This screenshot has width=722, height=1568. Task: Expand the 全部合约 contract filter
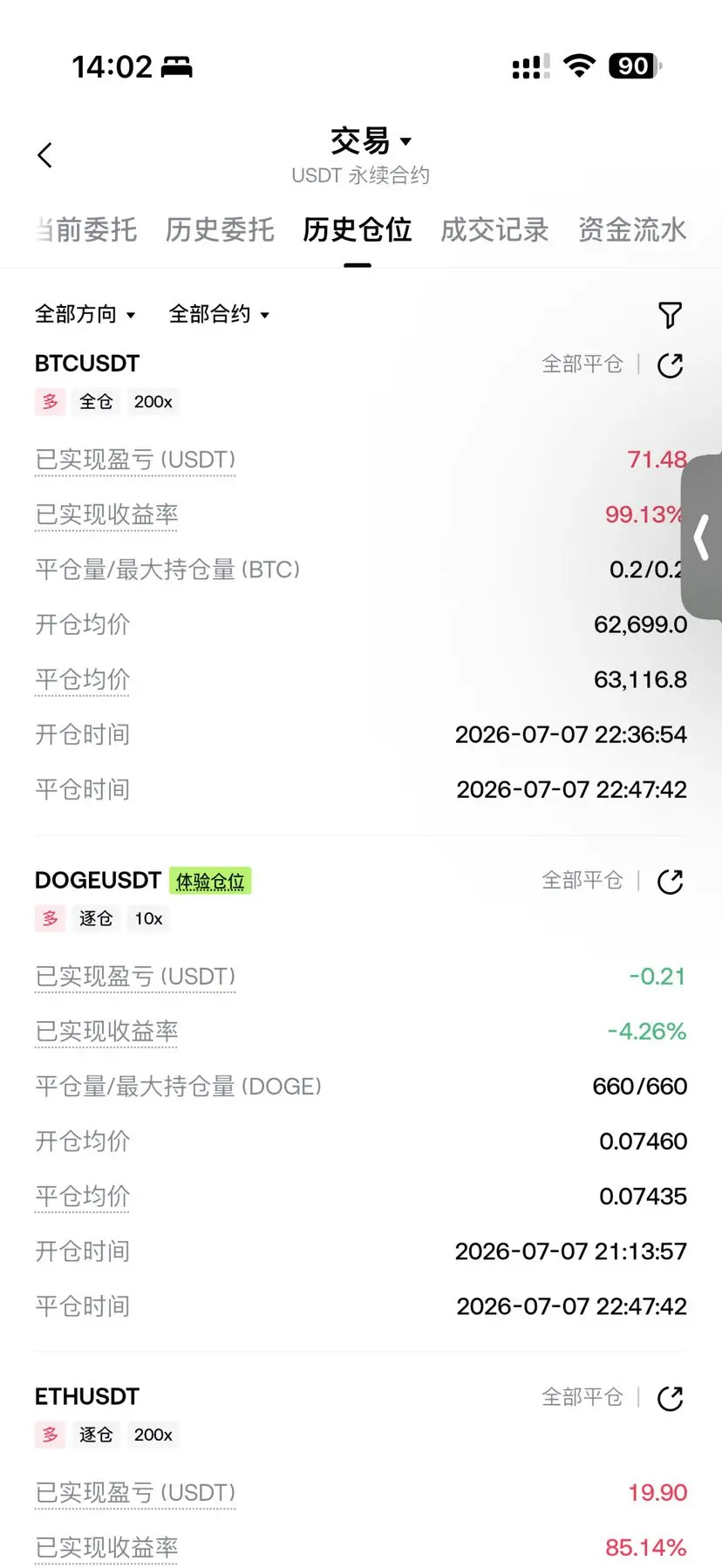(x=219, y=314)
